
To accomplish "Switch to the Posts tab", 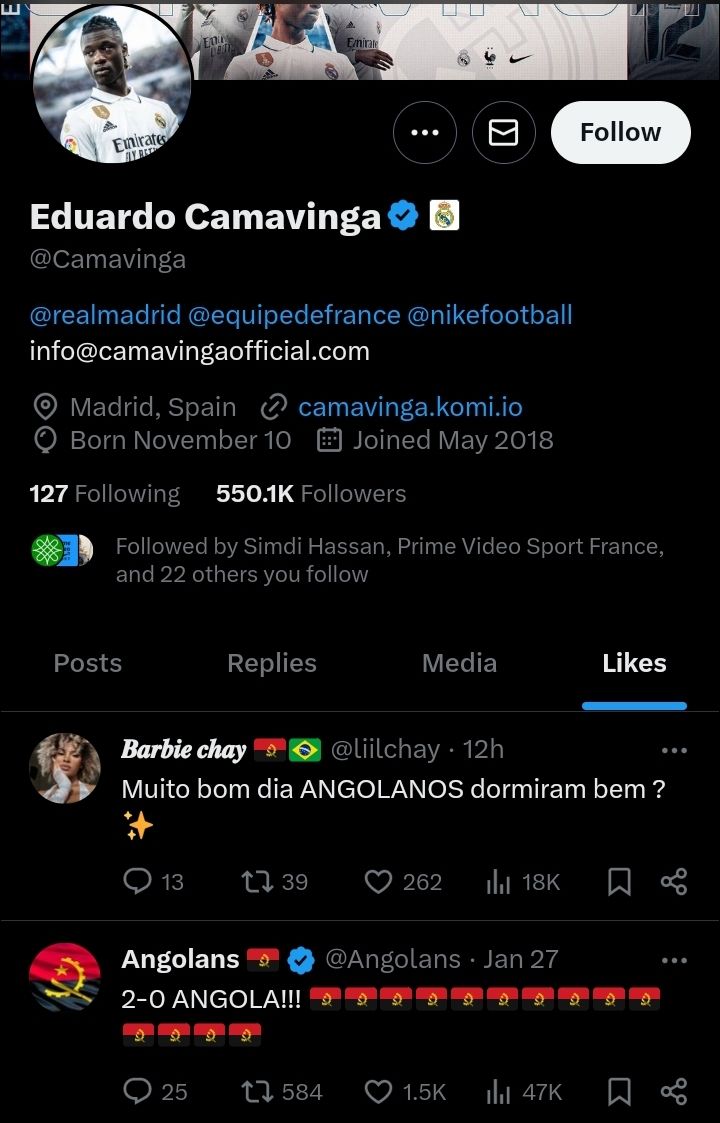I will point(88,663).
